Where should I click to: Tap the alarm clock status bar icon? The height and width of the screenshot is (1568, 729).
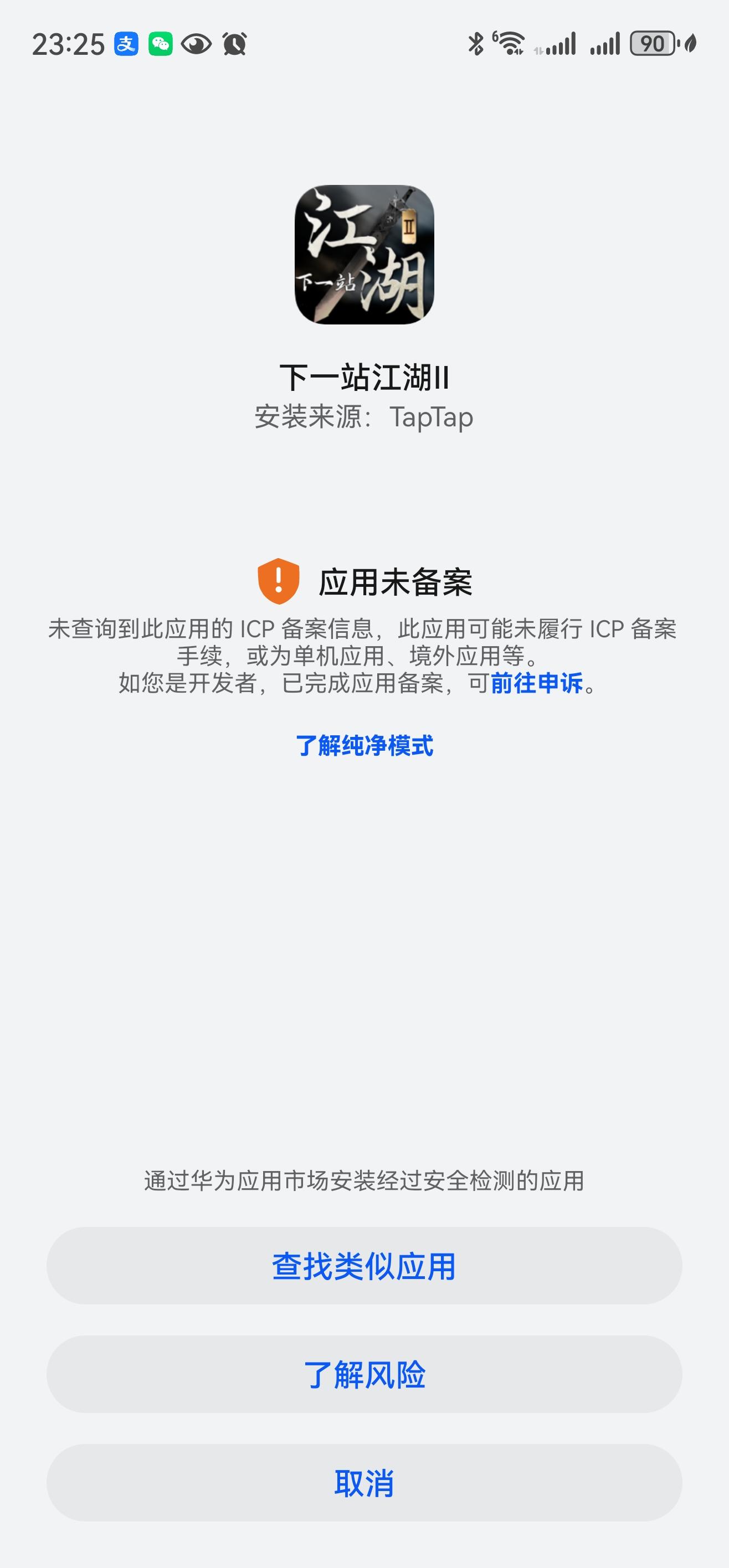(233, 43)
